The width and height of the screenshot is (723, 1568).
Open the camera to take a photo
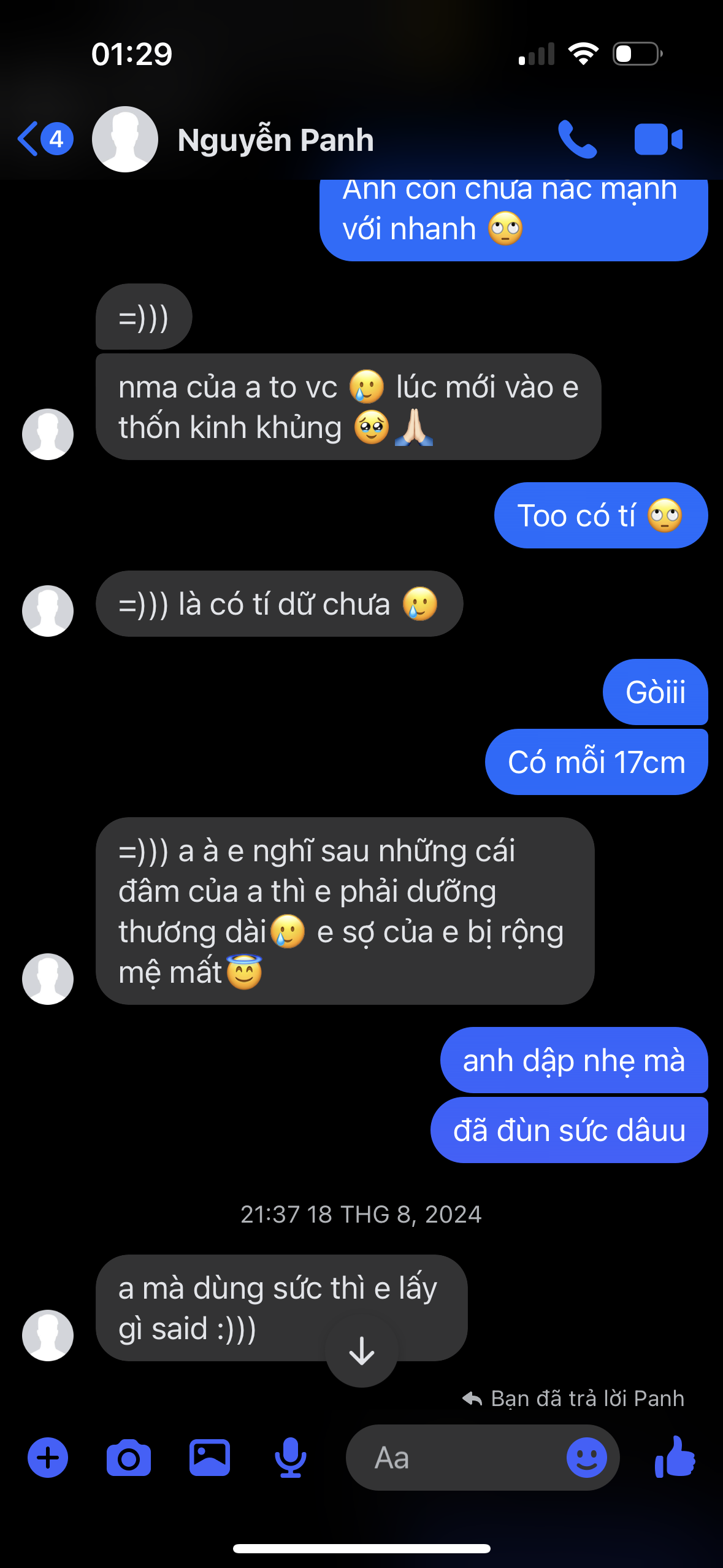tap(129, 1458)
